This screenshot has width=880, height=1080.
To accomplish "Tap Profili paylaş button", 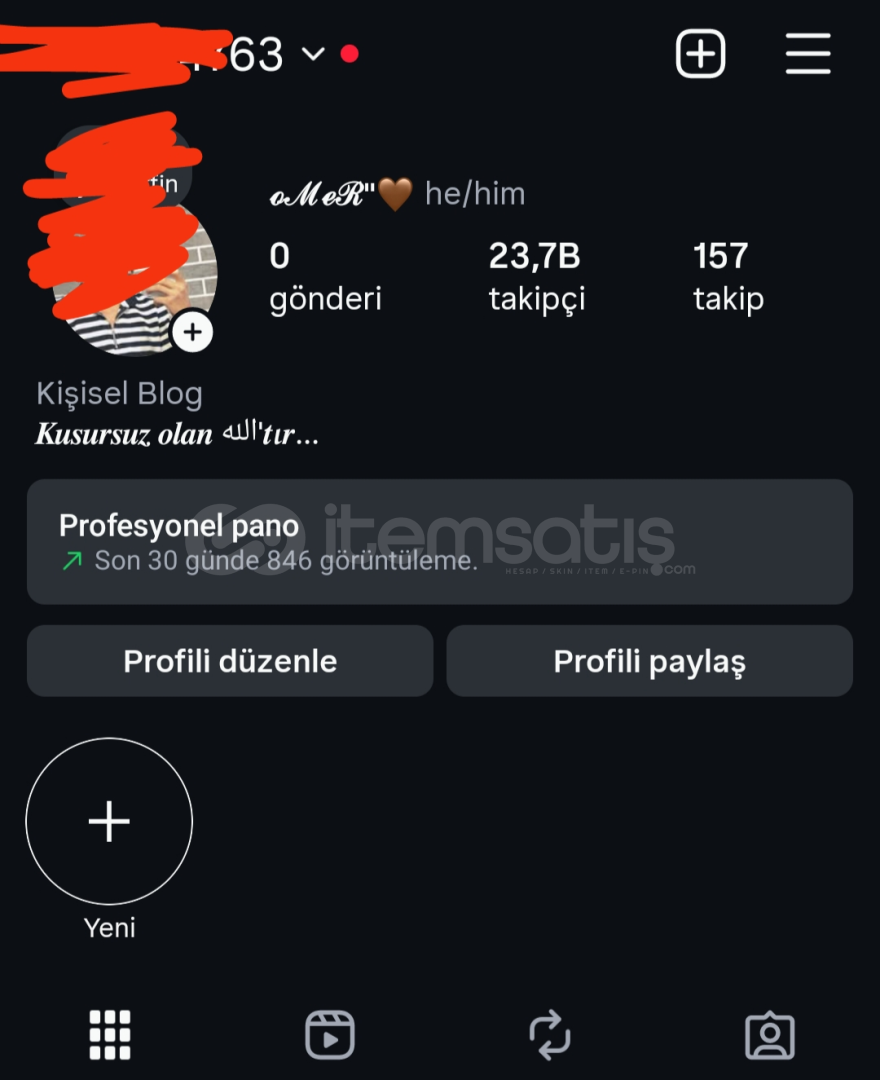I will (649, 661).
